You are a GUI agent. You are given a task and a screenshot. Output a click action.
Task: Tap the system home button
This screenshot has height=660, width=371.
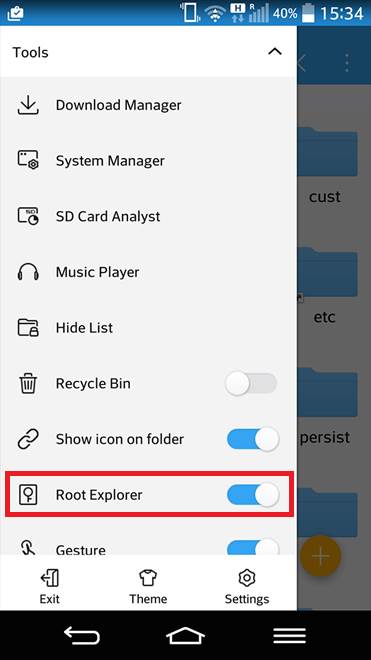coord(185,636)
